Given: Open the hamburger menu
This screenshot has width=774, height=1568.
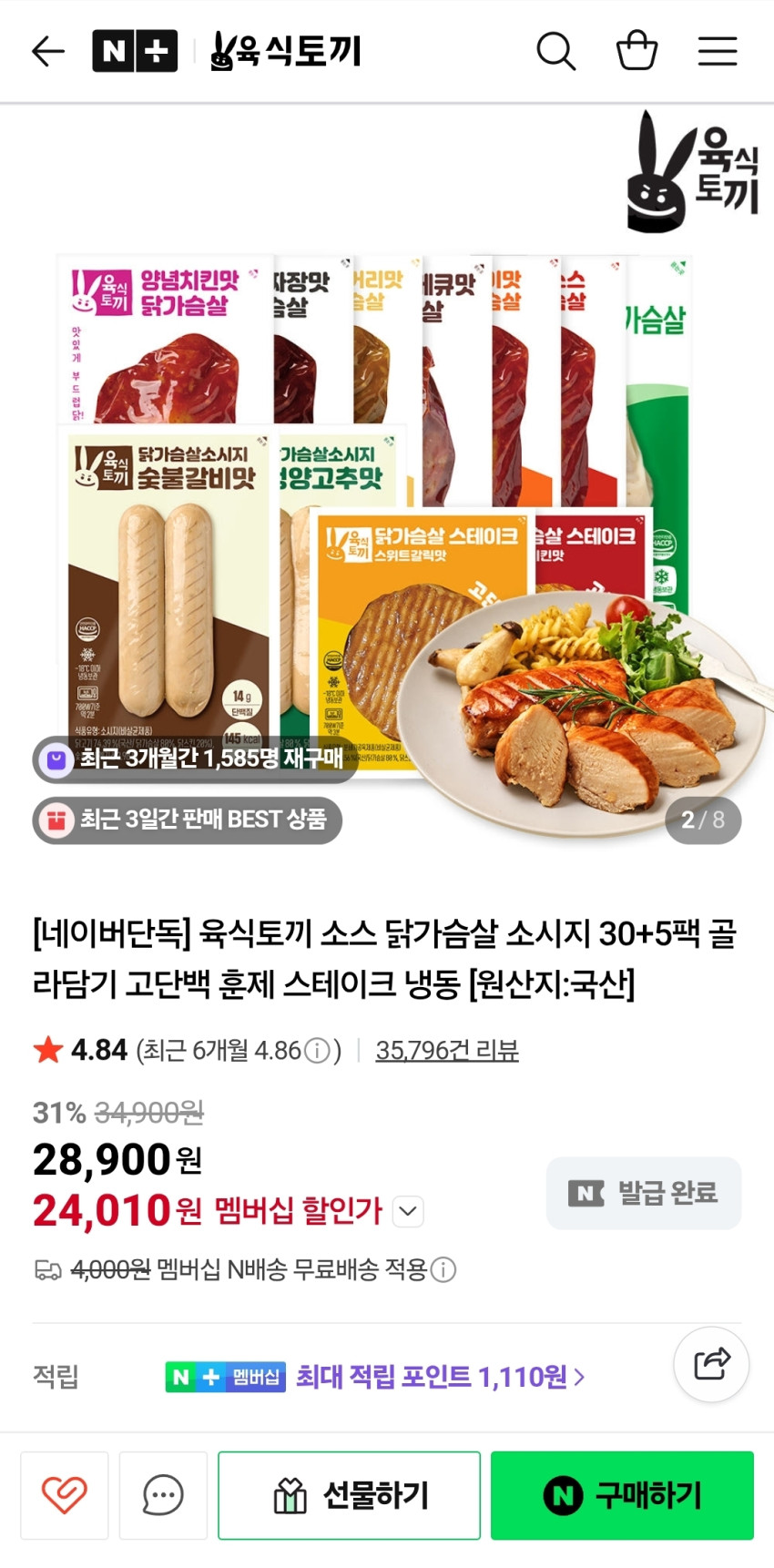Looking at the screenshot, I should tap(718, 51).
